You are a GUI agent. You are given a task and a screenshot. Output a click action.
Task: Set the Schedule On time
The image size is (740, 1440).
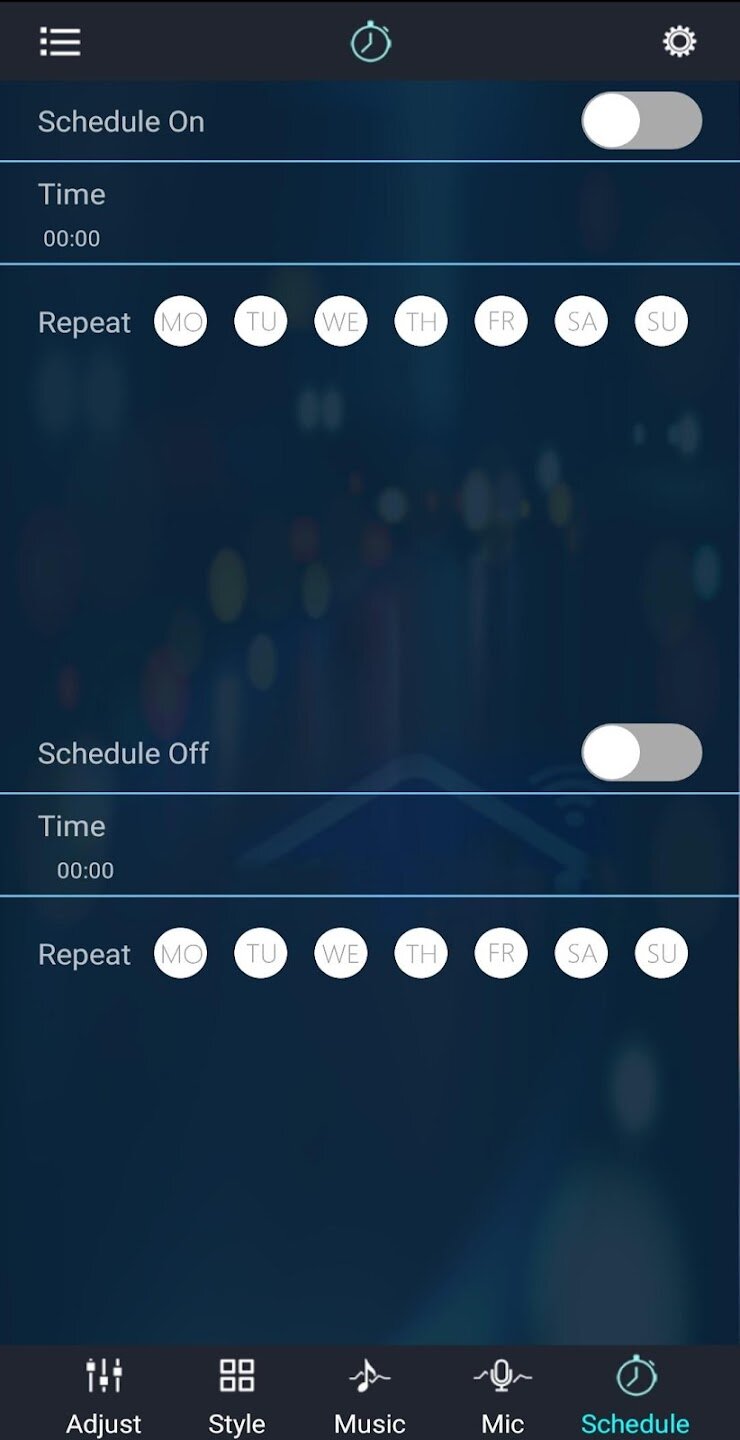[x=72, y=238]
